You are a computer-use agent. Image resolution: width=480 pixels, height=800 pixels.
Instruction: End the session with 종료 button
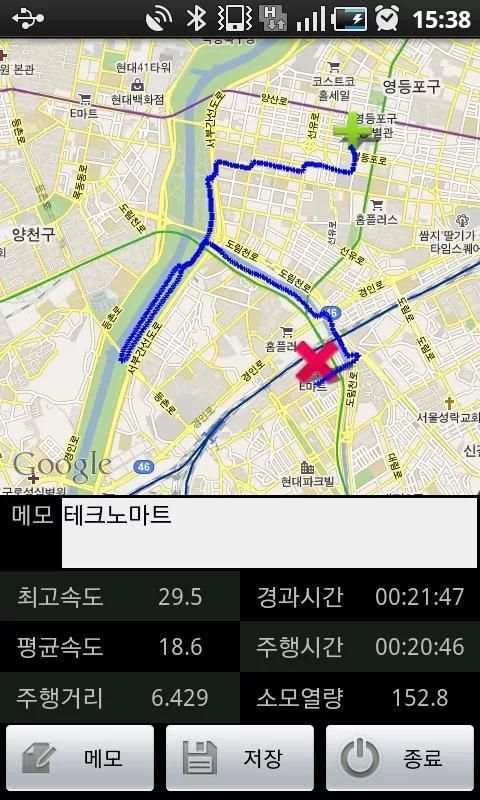pyautogui.click(x=400, y=758)
